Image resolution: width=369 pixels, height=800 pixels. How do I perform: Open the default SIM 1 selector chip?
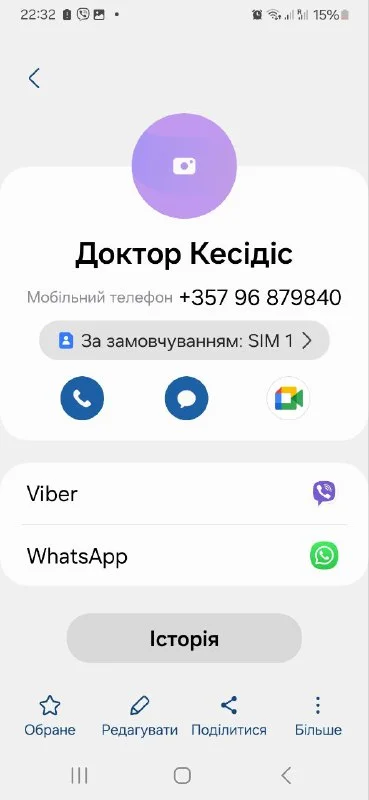[184, 341]
